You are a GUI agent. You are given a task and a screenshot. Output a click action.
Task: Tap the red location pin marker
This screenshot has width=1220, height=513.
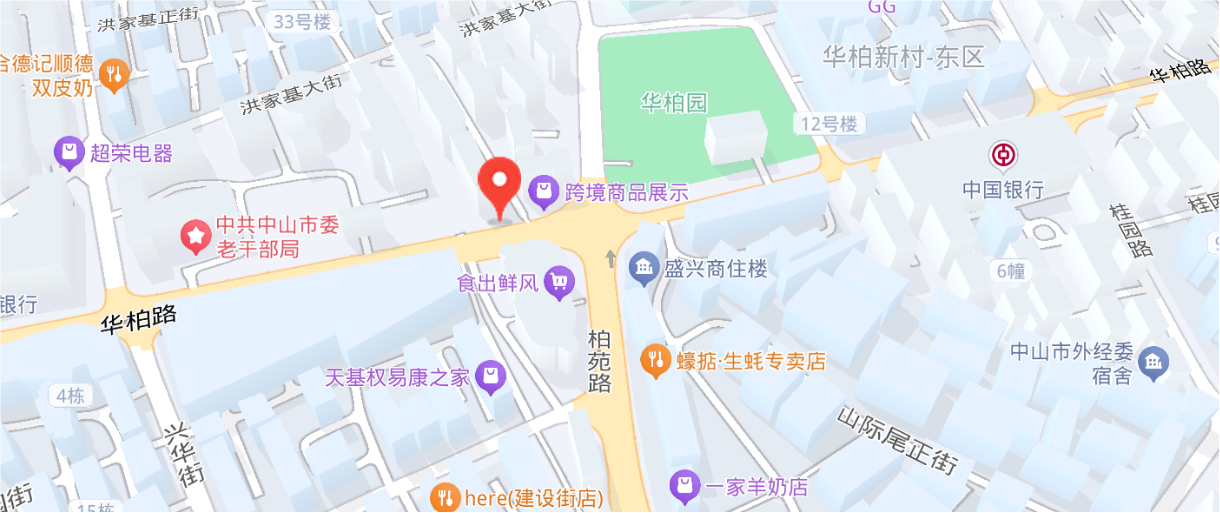(x=499, y=185)
